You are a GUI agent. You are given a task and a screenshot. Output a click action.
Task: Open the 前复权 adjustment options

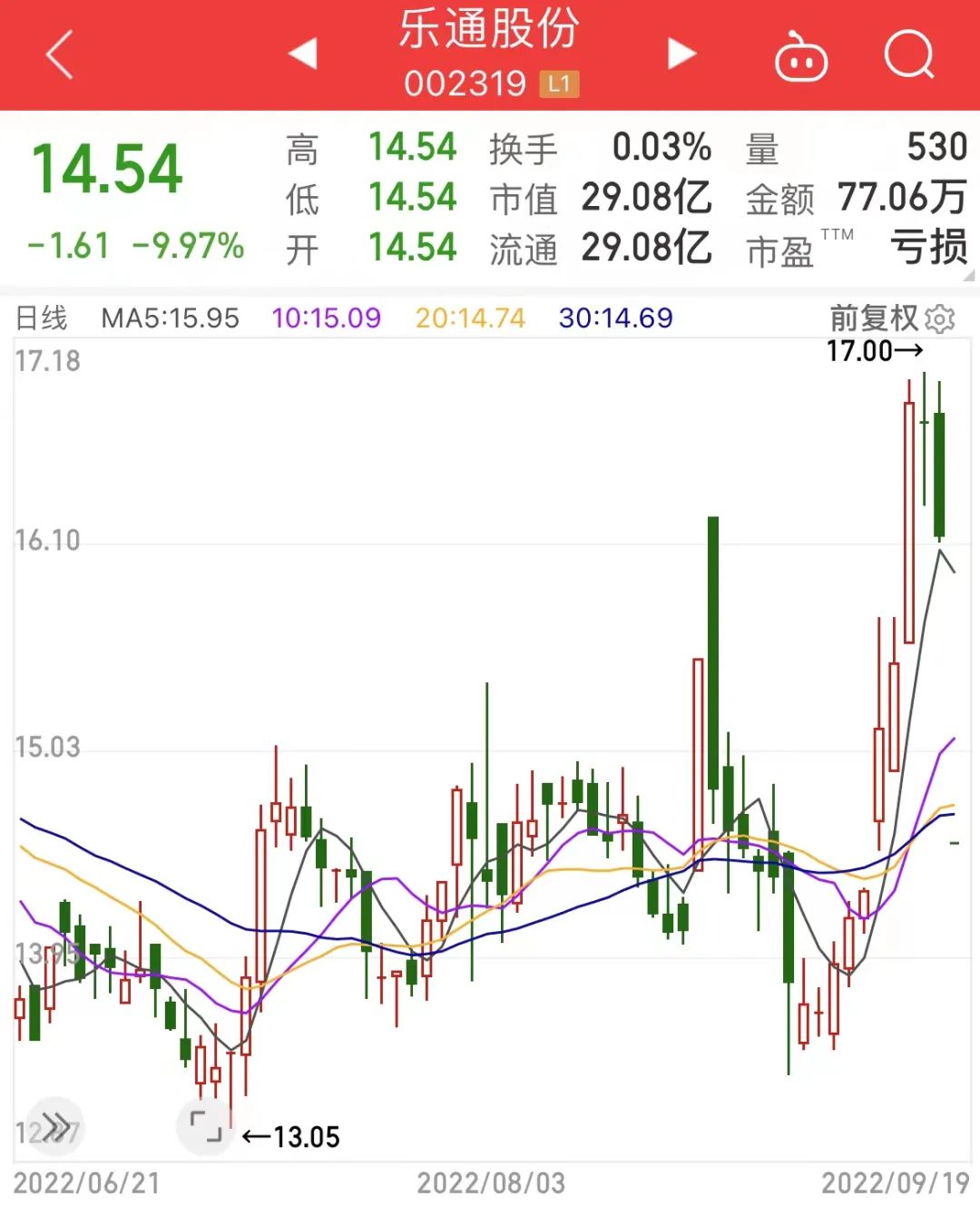[876, 318]
